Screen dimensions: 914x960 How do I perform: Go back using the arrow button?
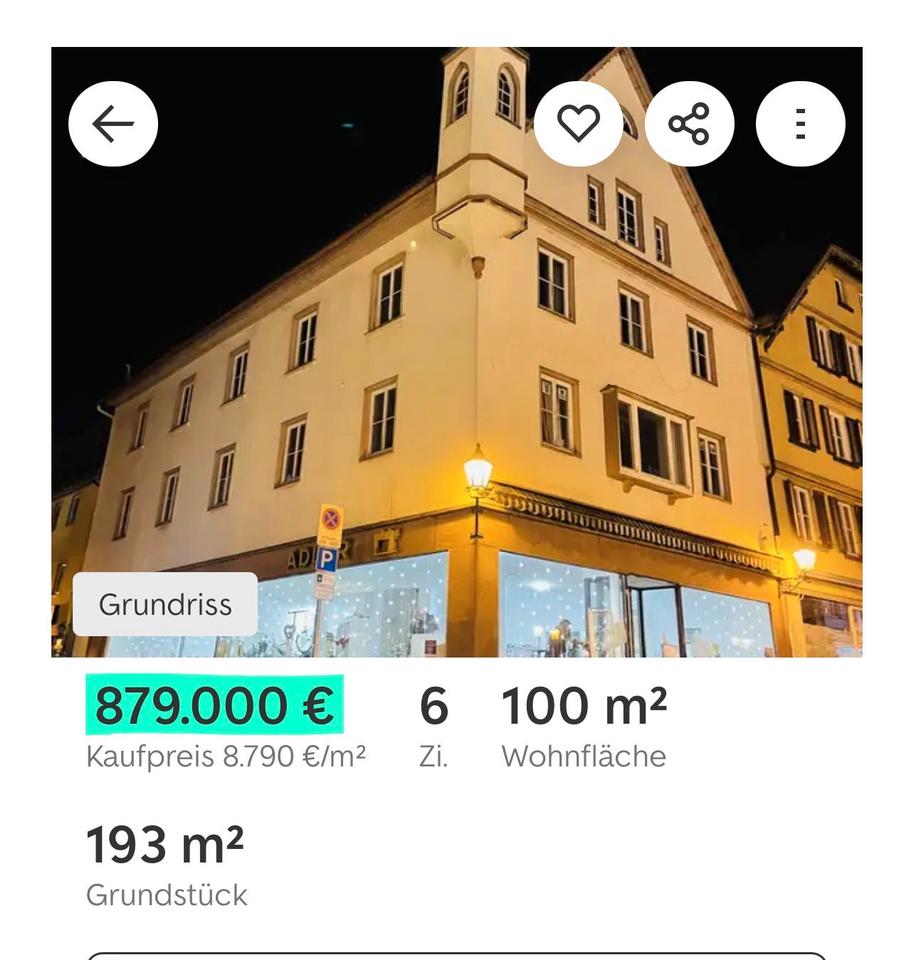coord(113,124)
